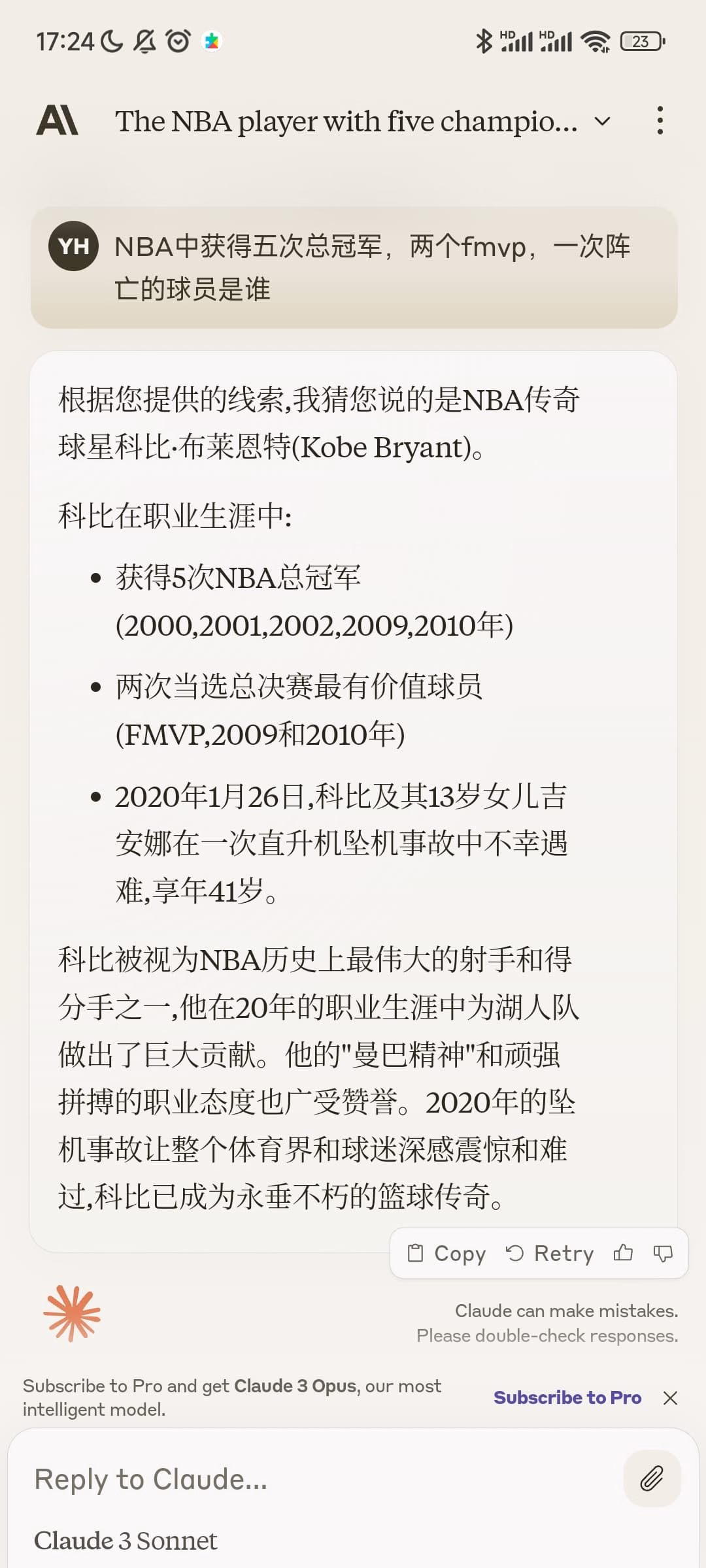This screenshot has height=1568, width=706.
Task: Tap Subscribe to Pro
Action: pos(567,1397)
